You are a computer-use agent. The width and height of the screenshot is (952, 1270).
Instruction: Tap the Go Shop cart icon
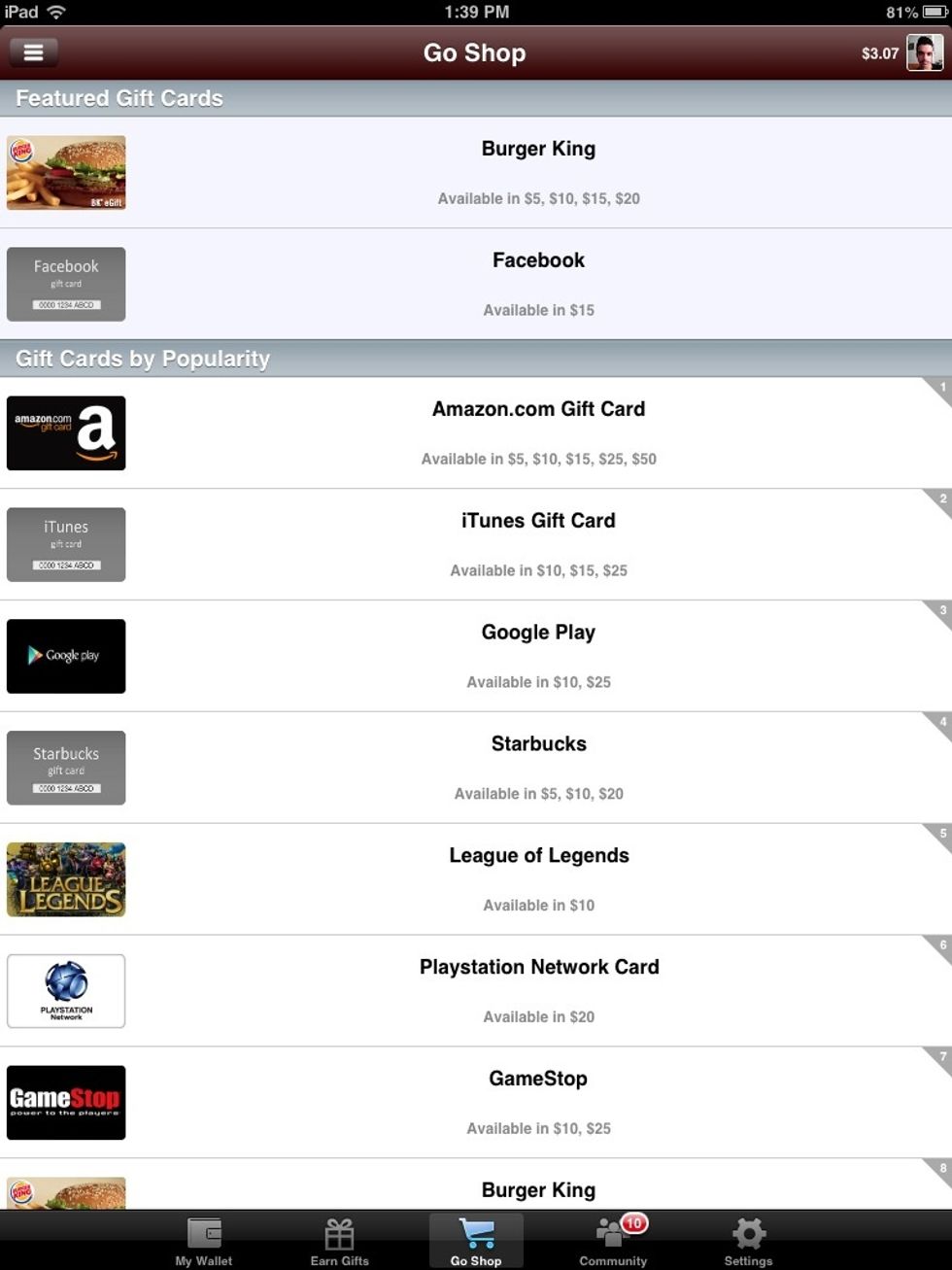(x=475, y=1229)
